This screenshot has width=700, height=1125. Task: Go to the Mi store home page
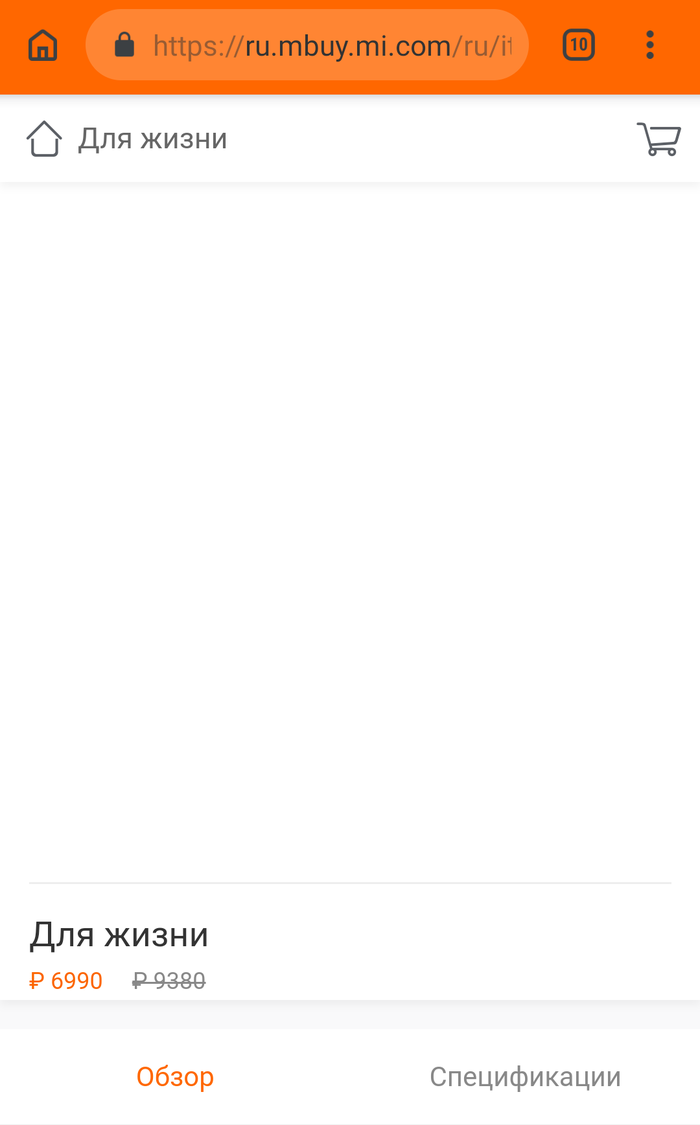point(44,139)
